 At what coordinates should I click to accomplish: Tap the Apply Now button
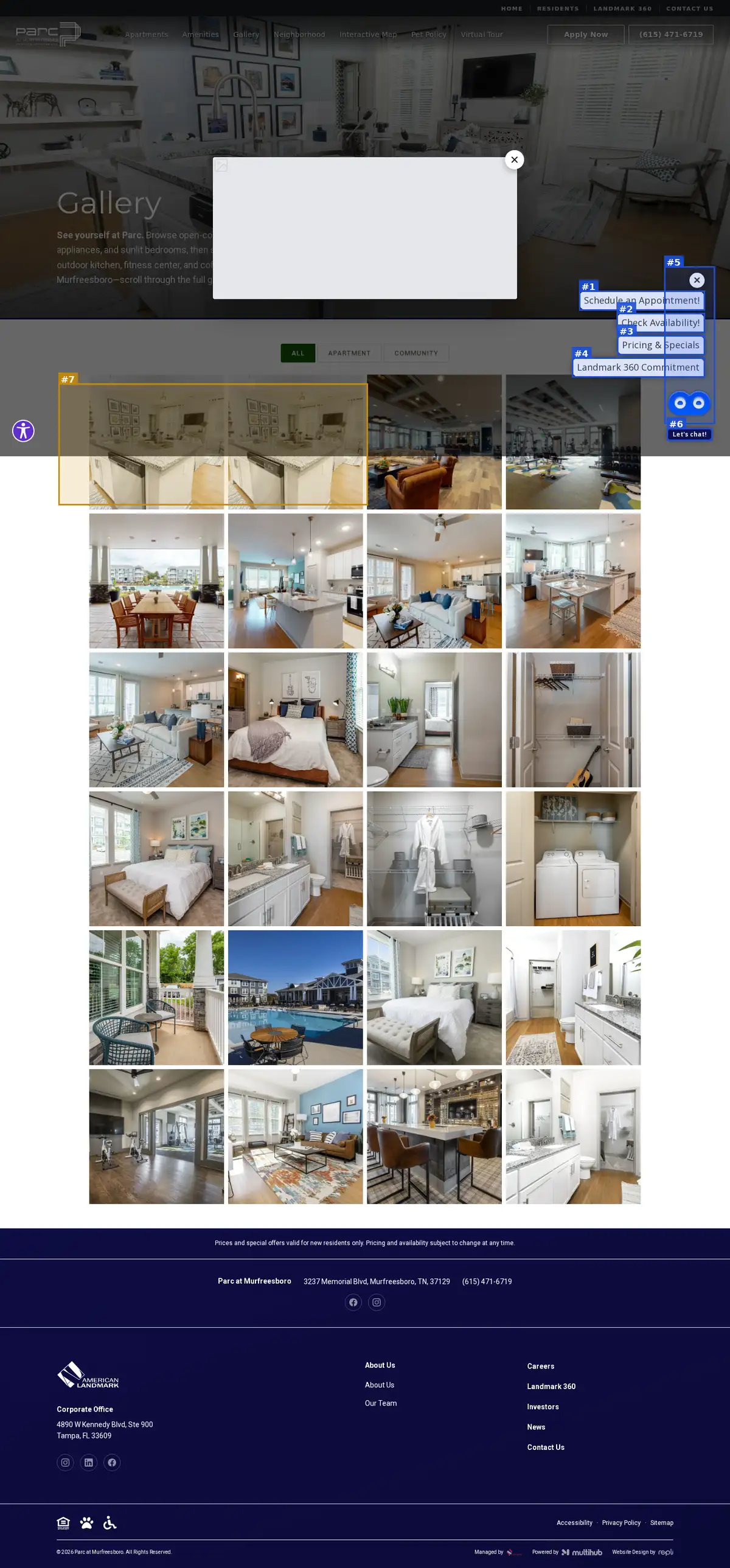click(x=586, y=35)
